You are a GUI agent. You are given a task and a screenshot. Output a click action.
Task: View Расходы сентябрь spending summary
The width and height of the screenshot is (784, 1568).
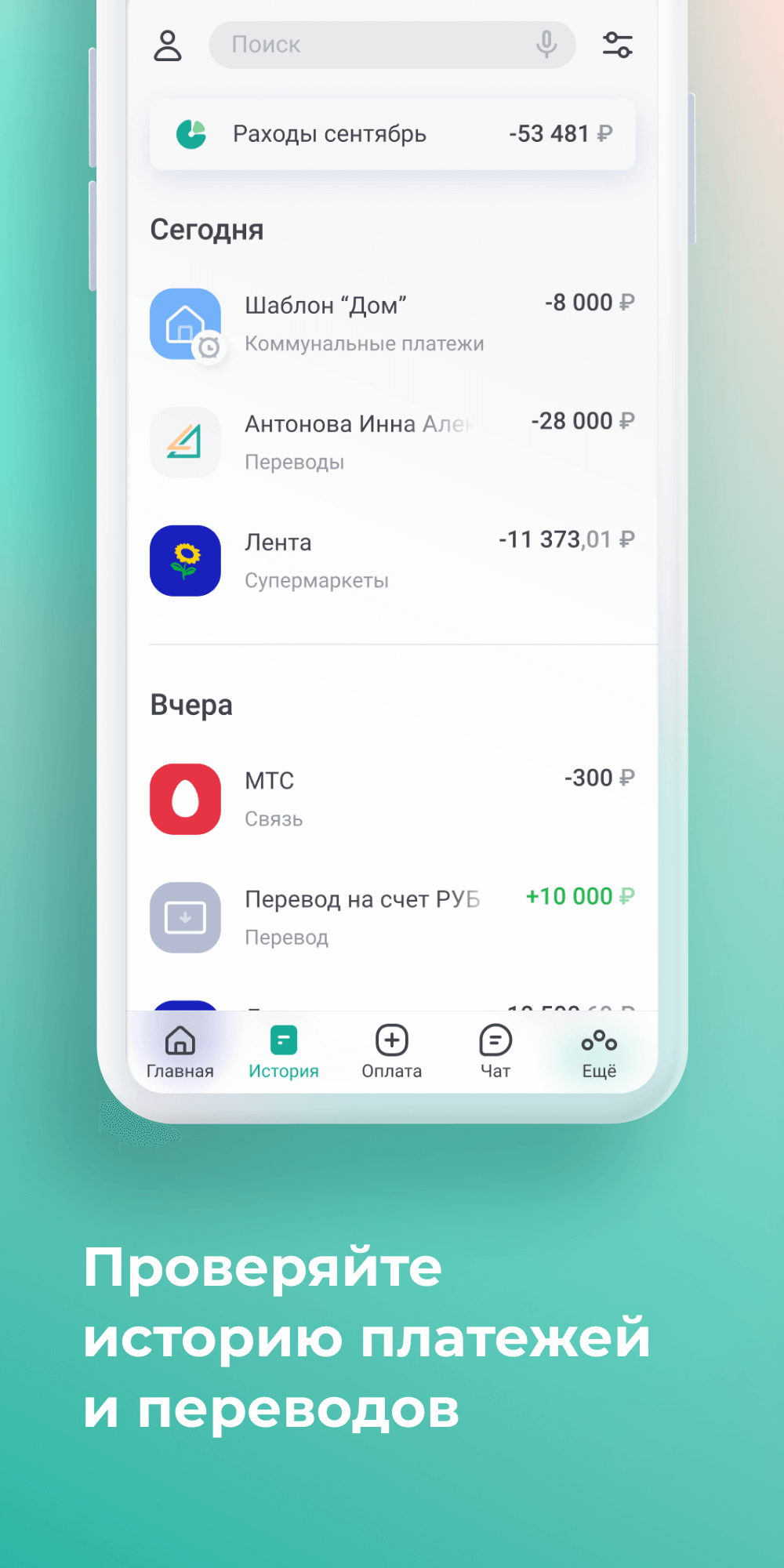pyautogui.click(x=392, y=134)
